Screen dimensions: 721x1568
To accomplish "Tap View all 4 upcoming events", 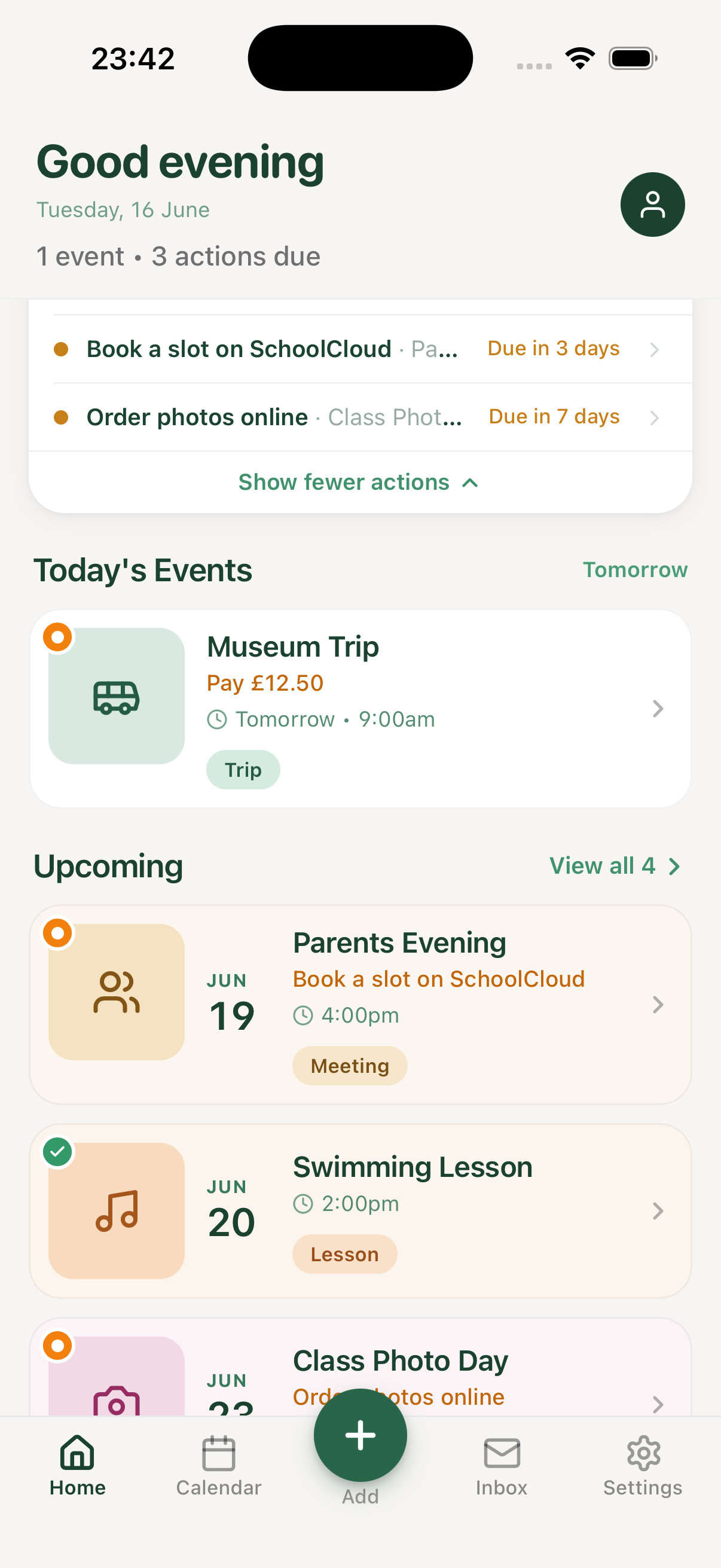I will click(615, 865).
